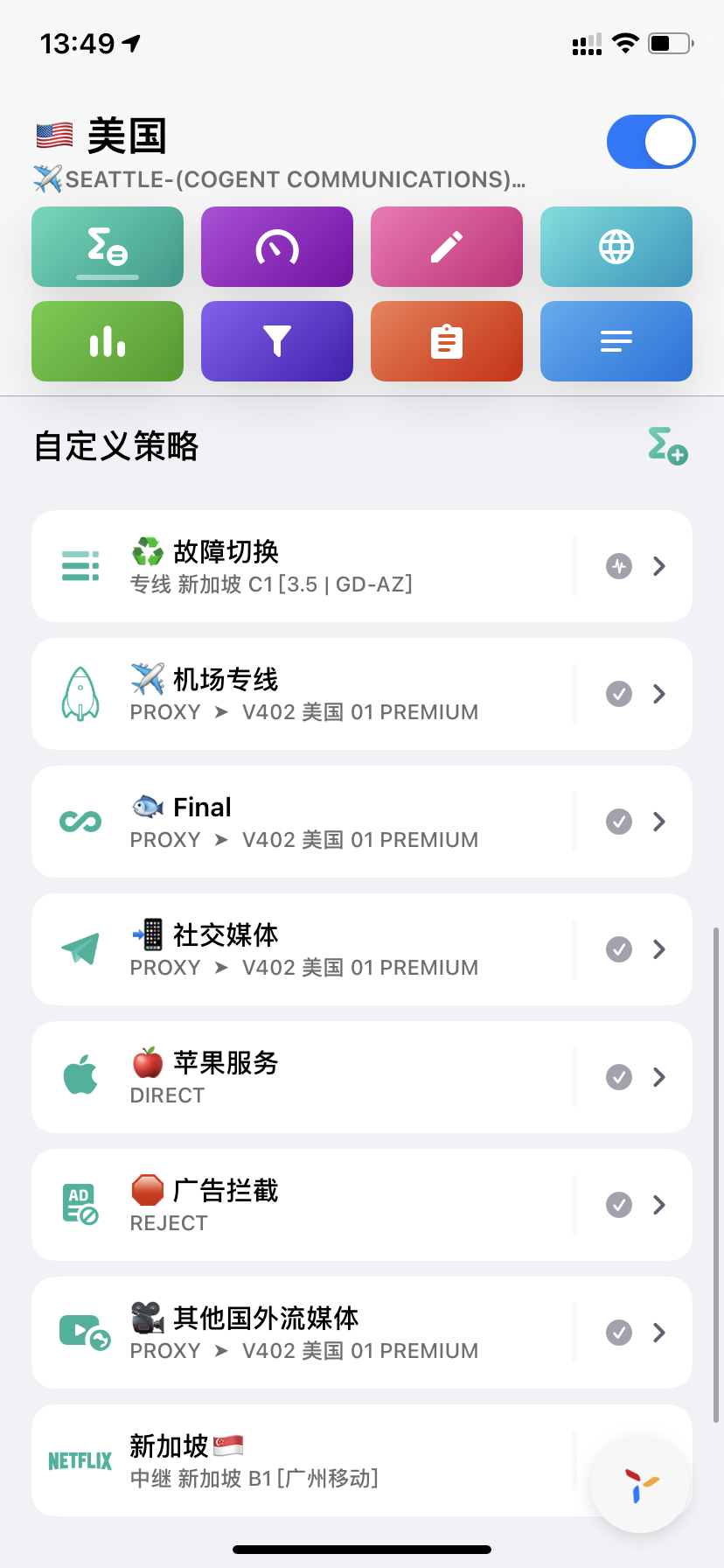The image size is (724, 1568).
Task: Select the policy sigma tile
Action: click(x=108, y=247)
